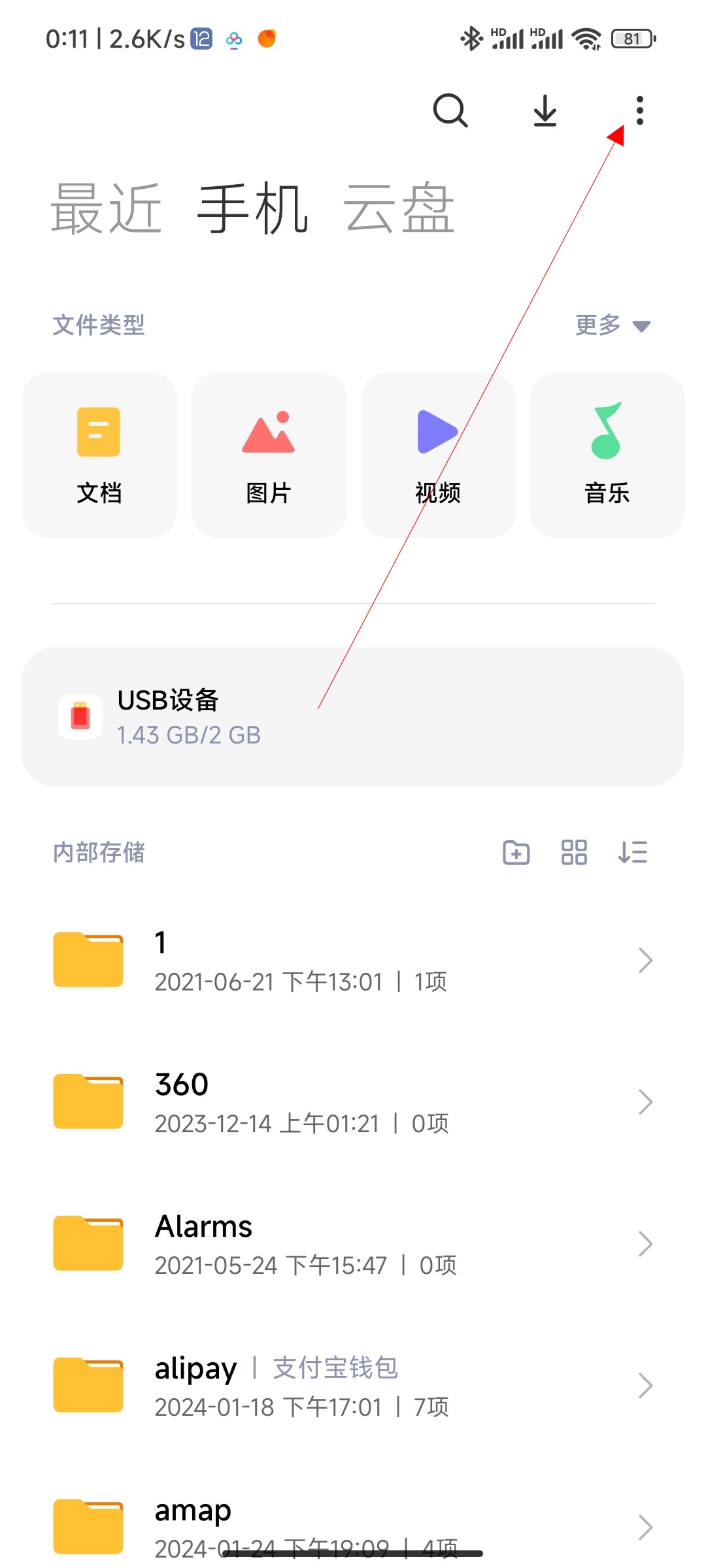Open the Alarms folder
Image resolution: width=706 pixels, height=1568 pixels.
(x=353, y=1244)
